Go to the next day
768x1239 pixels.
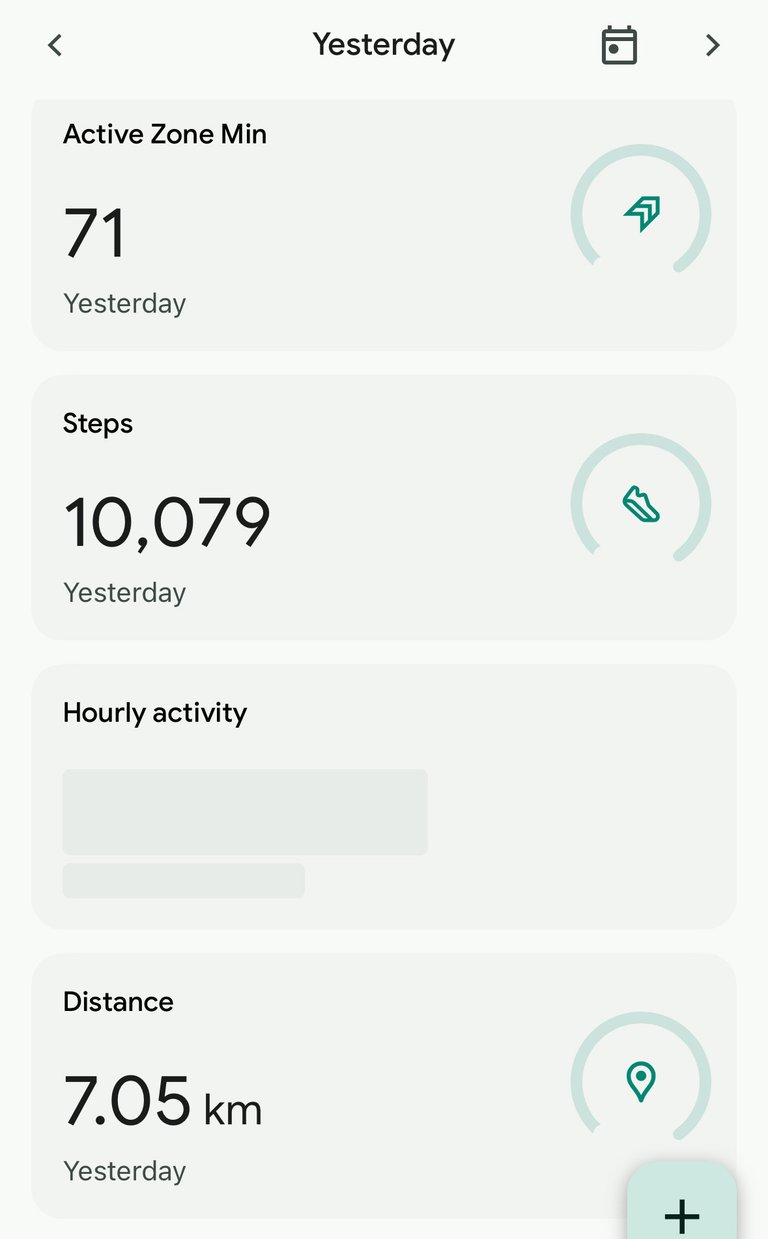coord(712,45)
